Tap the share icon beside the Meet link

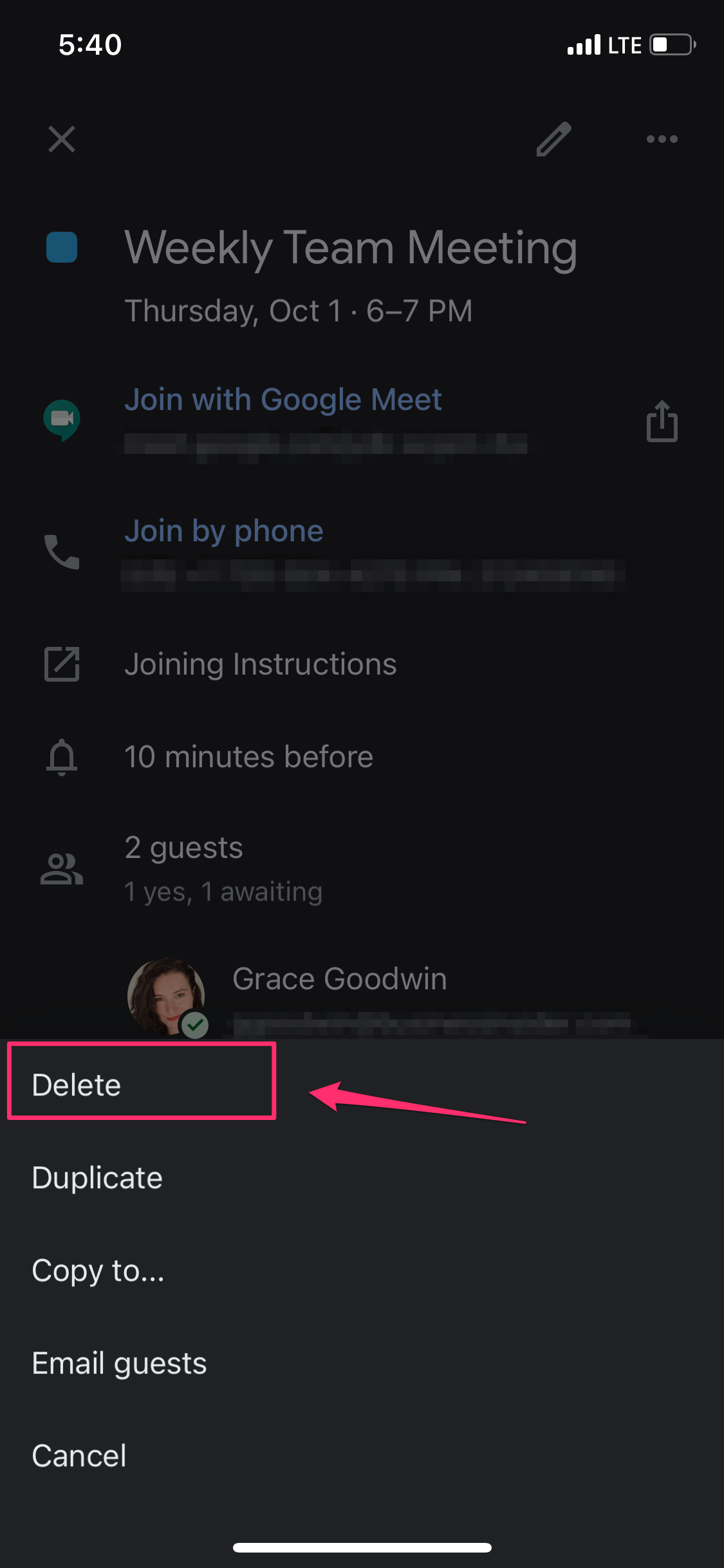pos(662,422)
